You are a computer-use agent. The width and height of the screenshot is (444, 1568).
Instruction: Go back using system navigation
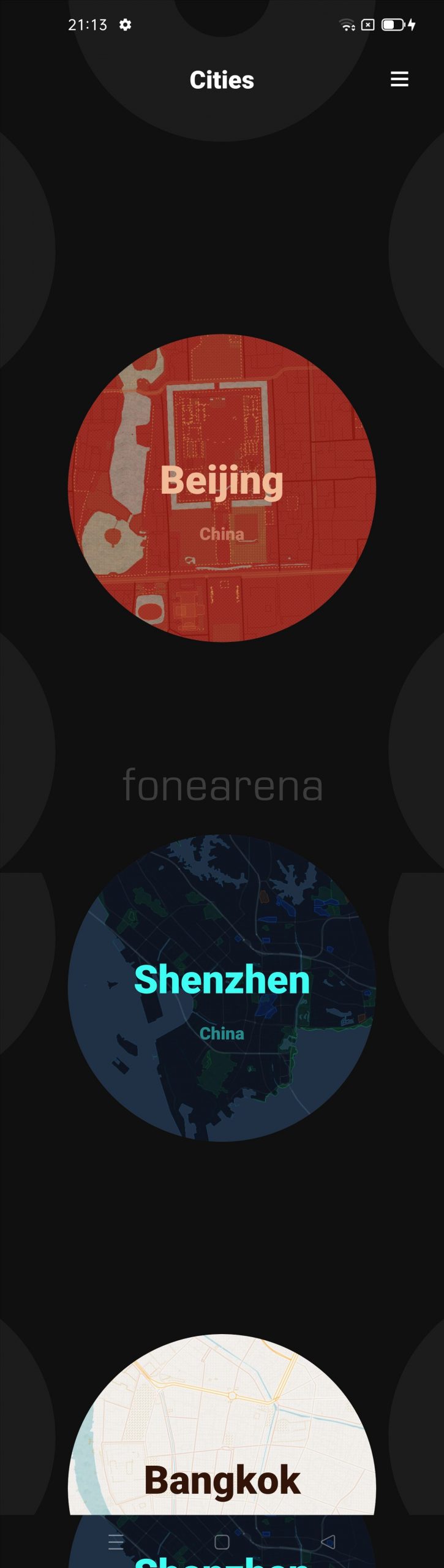[328, 1542]
